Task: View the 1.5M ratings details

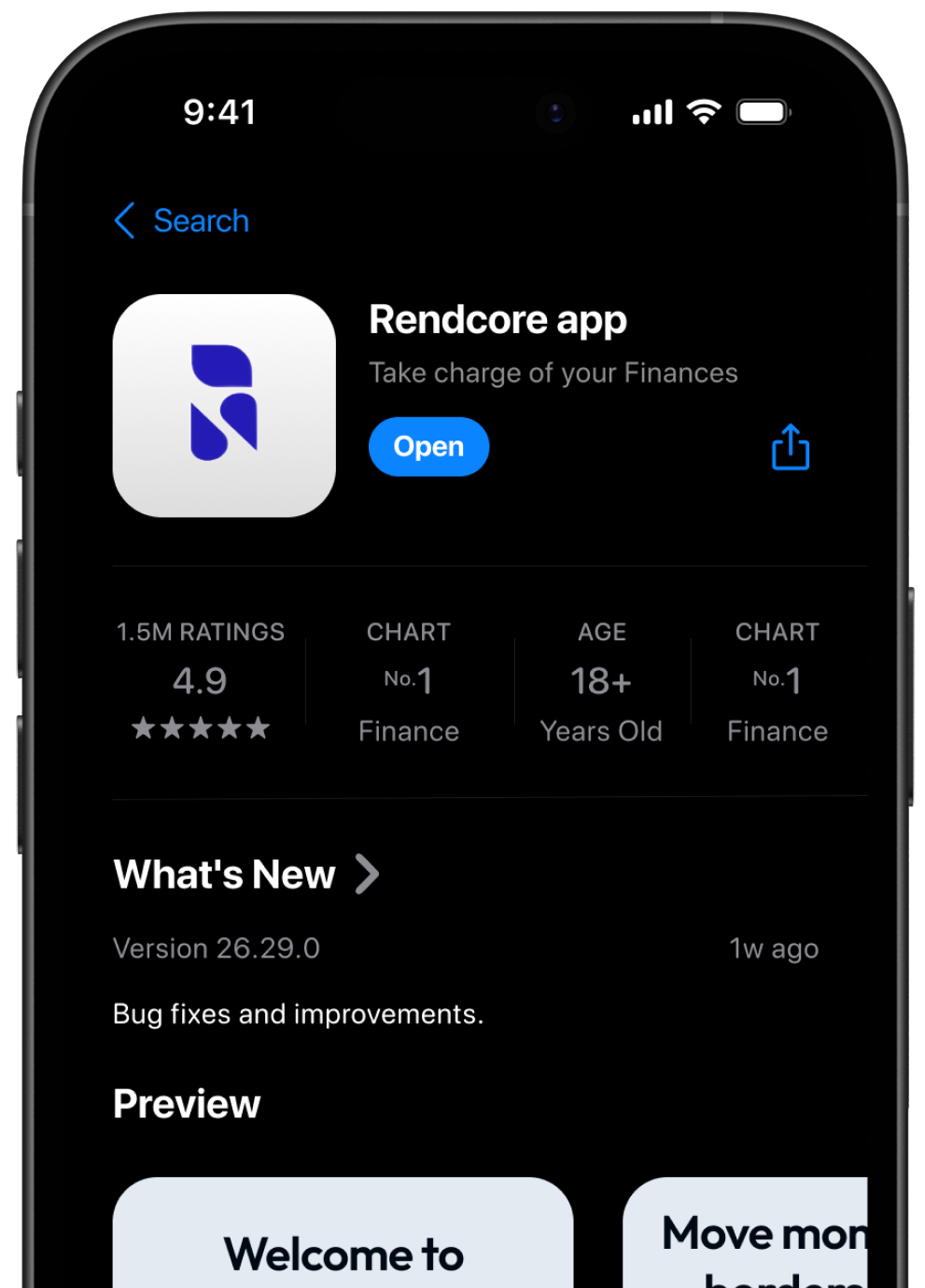Action: [201, 680]
